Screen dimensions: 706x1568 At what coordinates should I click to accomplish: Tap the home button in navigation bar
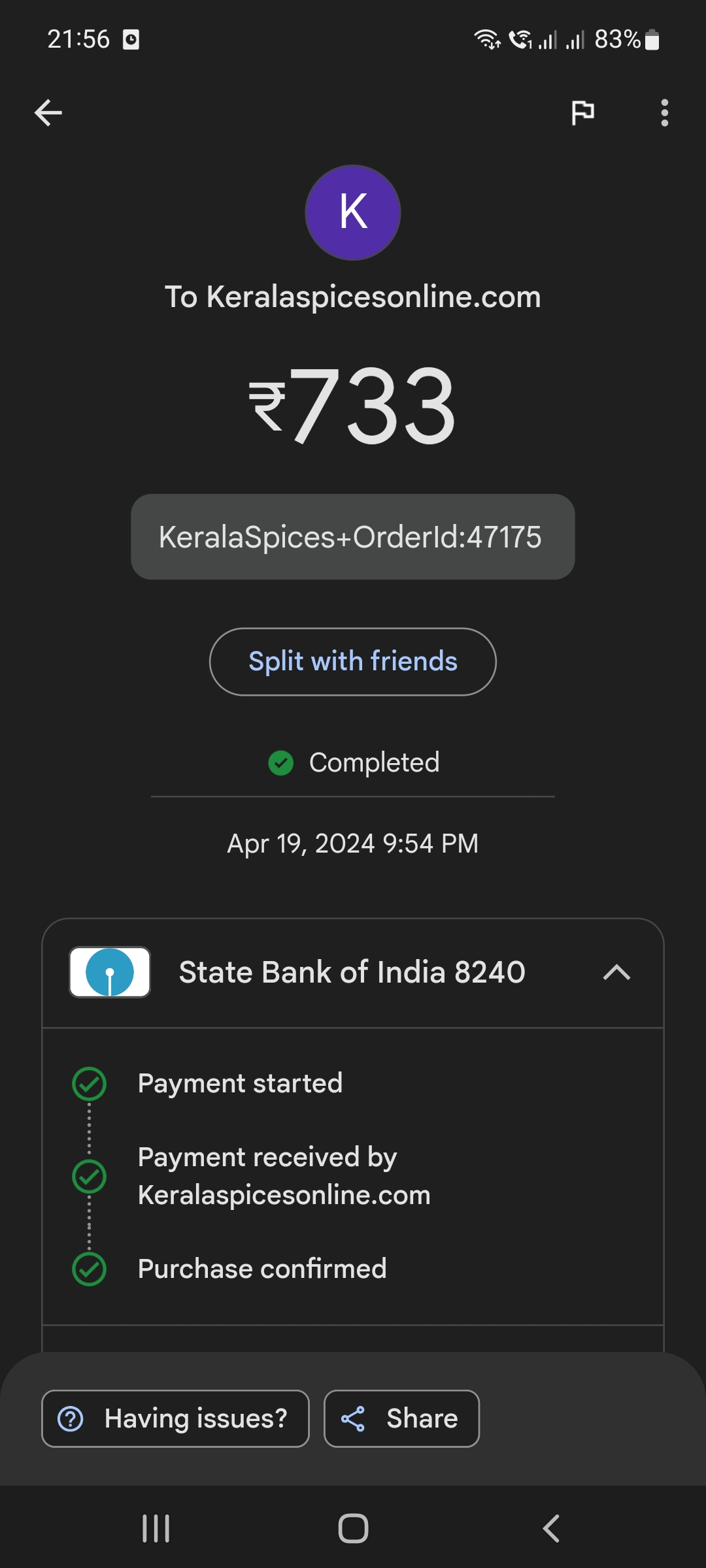(353, 1527)
